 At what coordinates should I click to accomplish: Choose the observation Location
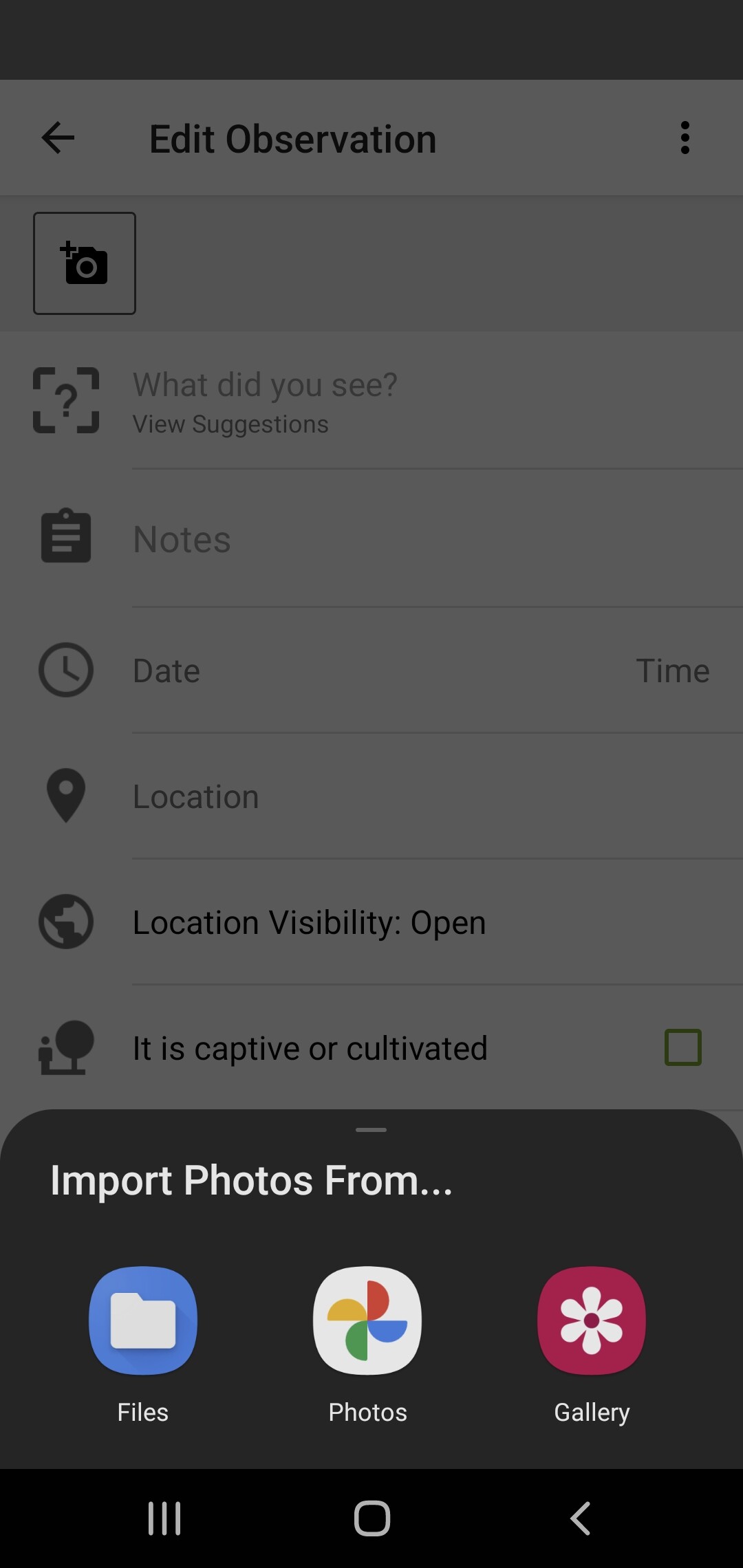[196, 796]
